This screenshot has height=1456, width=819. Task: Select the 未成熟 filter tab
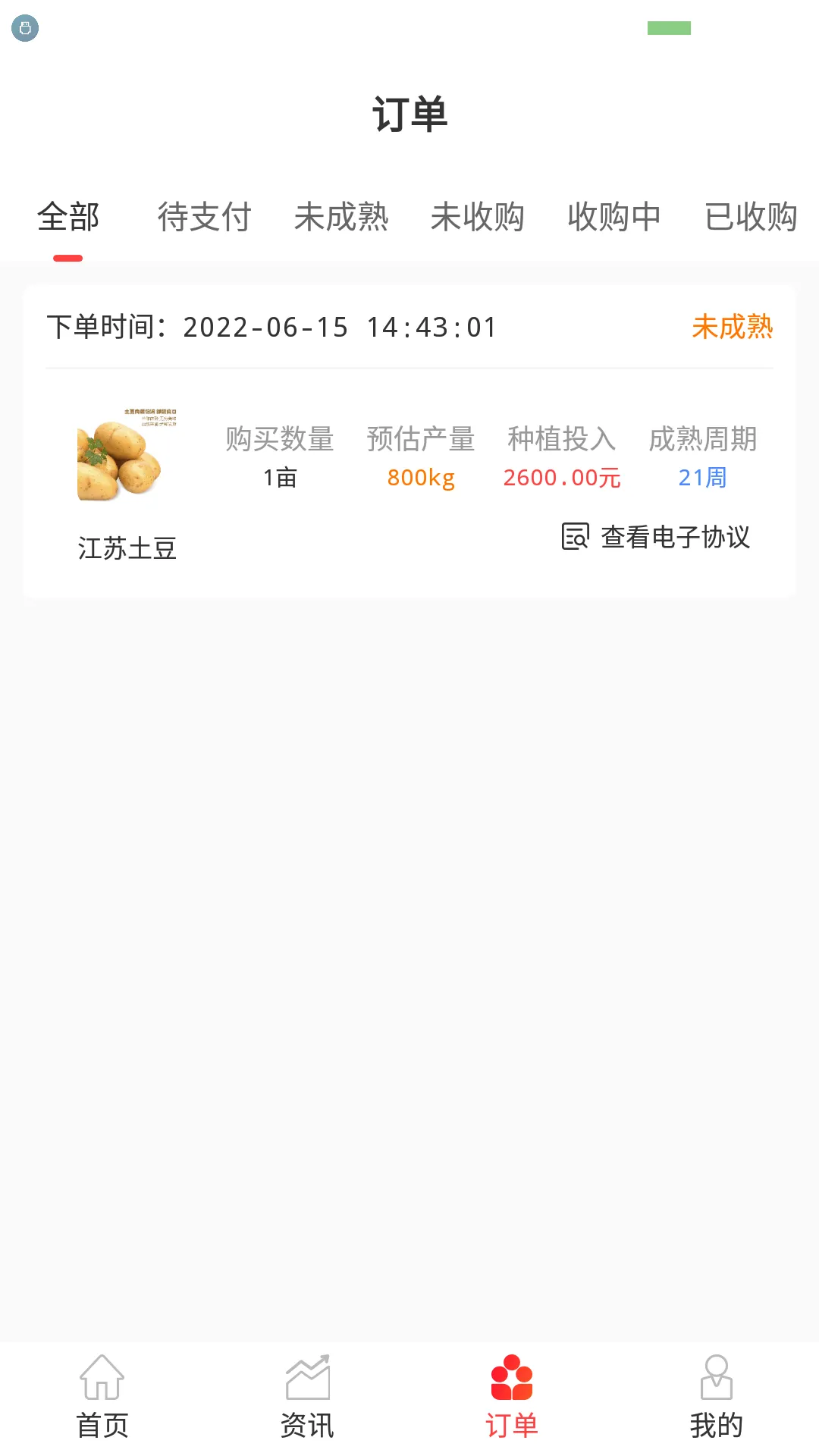[x=342, y=218]
